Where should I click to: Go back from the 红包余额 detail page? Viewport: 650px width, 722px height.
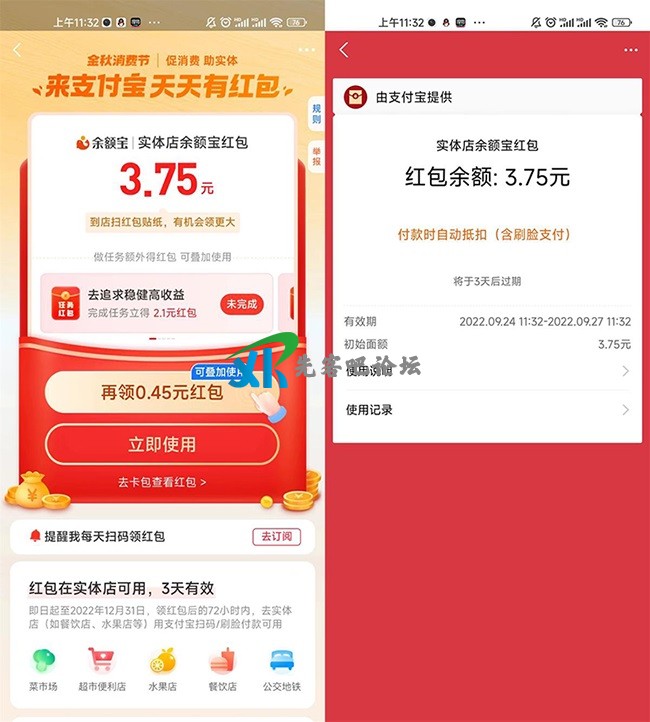coord(344,49)
